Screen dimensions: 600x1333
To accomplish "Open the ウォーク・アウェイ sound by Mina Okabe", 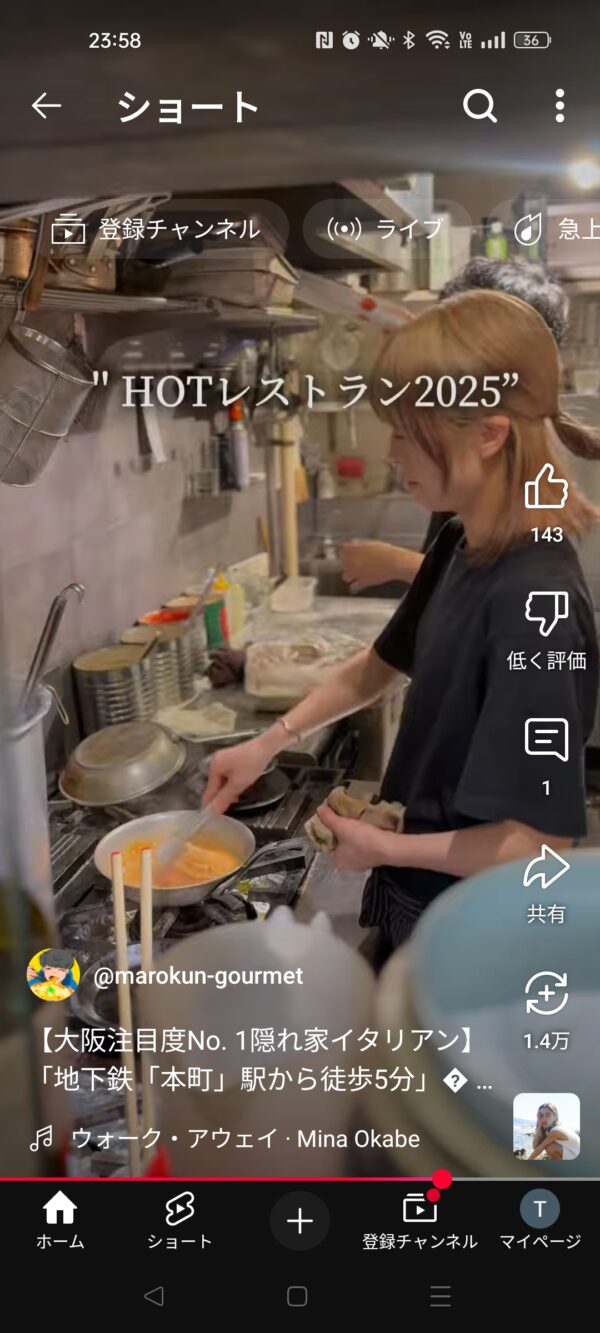I will coord(245,1138).
